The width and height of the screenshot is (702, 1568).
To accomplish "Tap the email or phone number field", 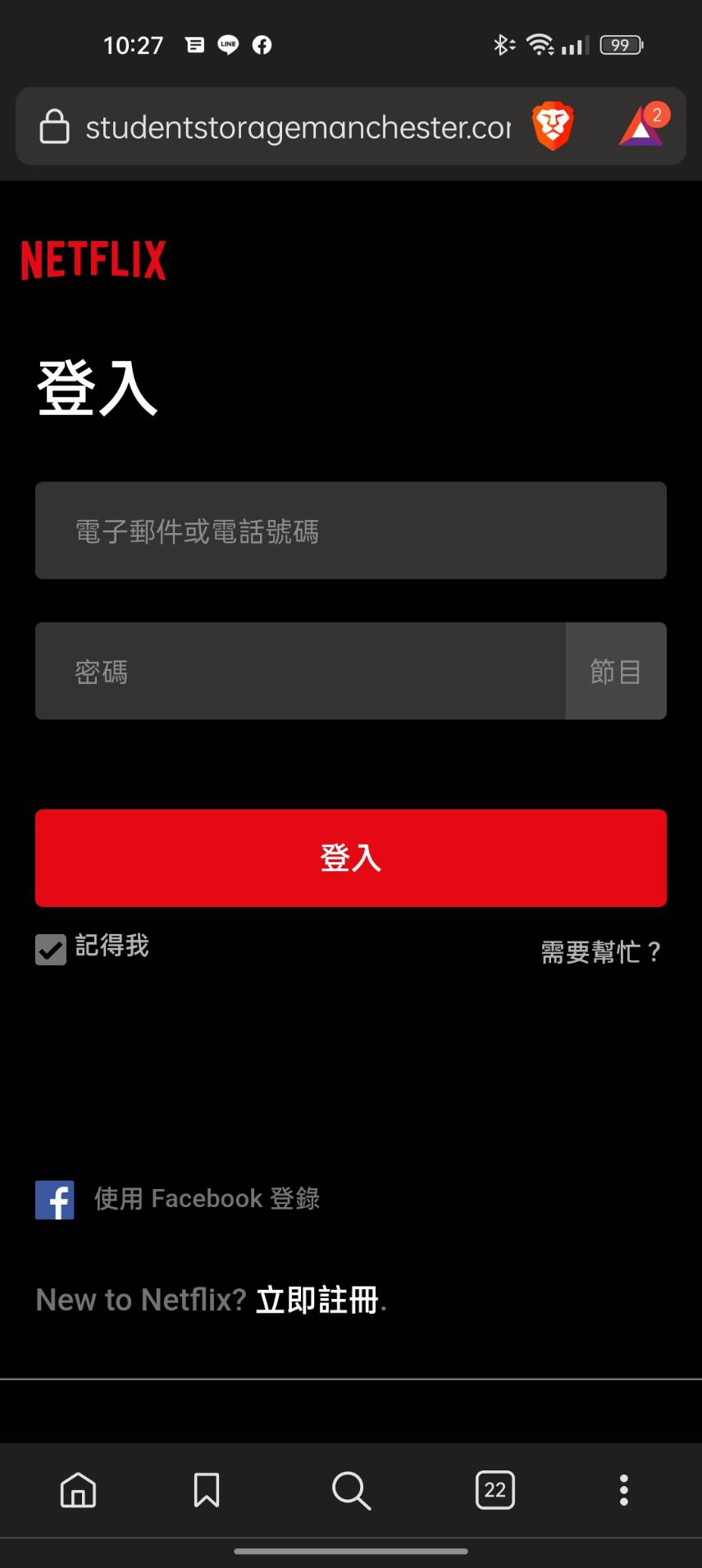I will 350,531.
